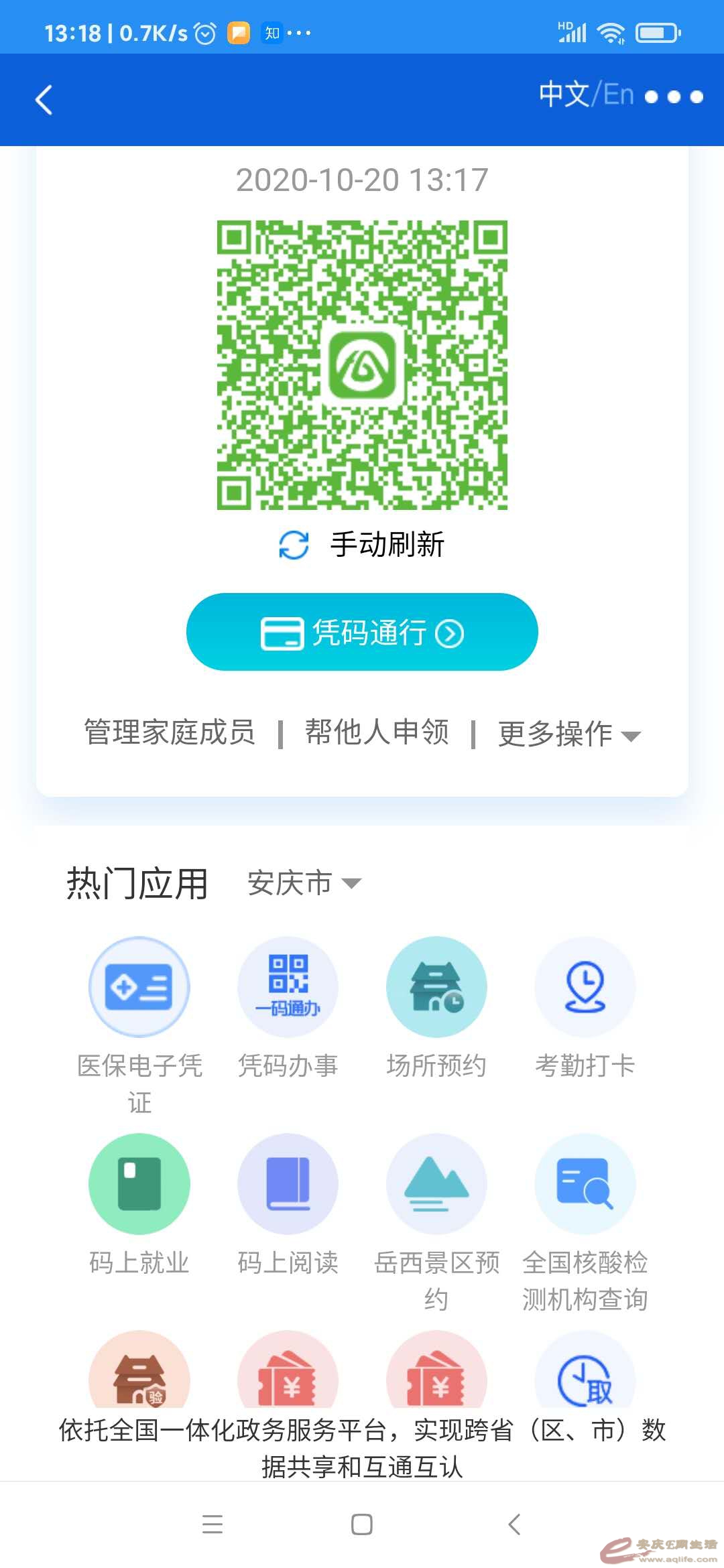The height and width of the screenshot is (1568, 724).
Task: Open 场所预约 booking
Action: coord(436,987)
